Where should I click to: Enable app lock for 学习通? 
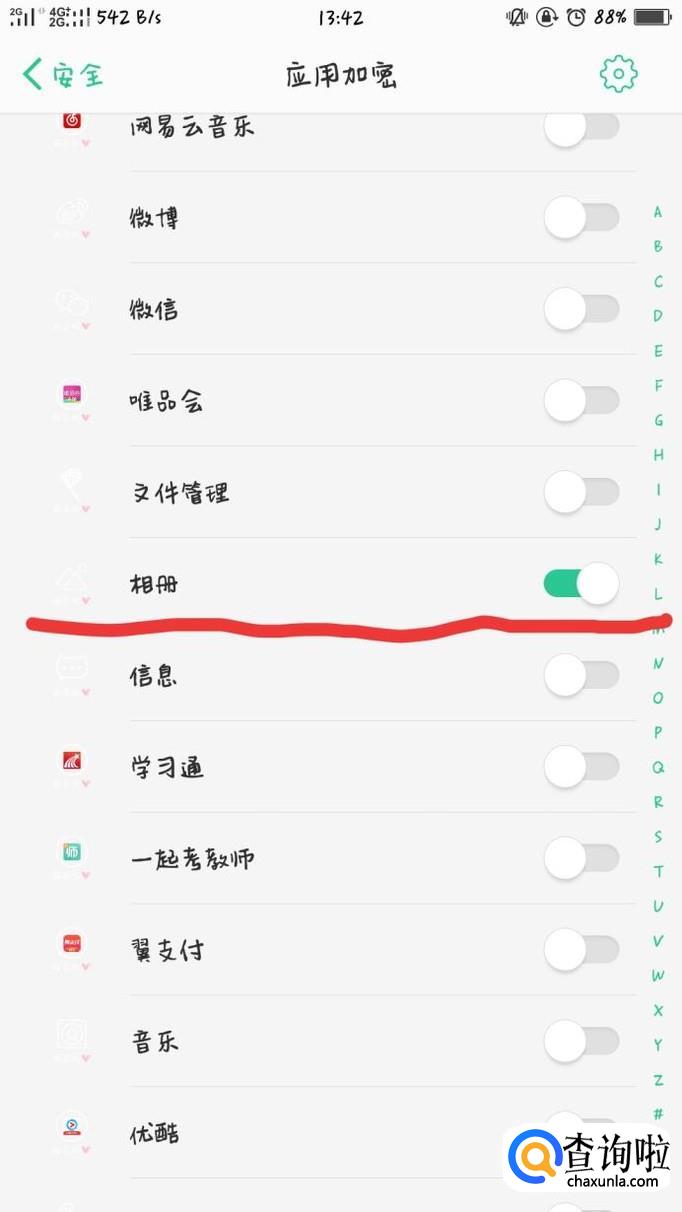581,767
